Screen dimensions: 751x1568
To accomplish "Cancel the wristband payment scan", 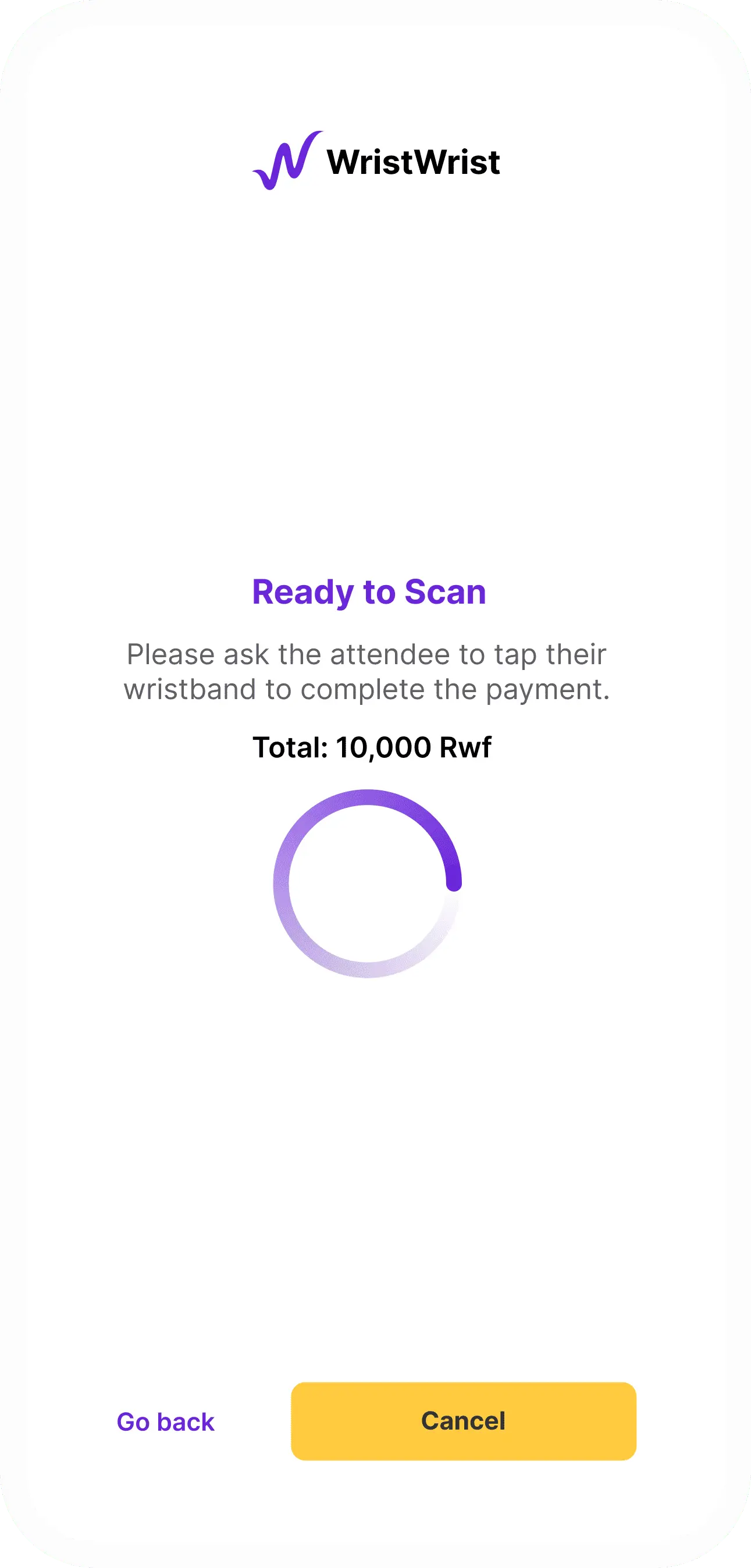I will coord(463,1421).
